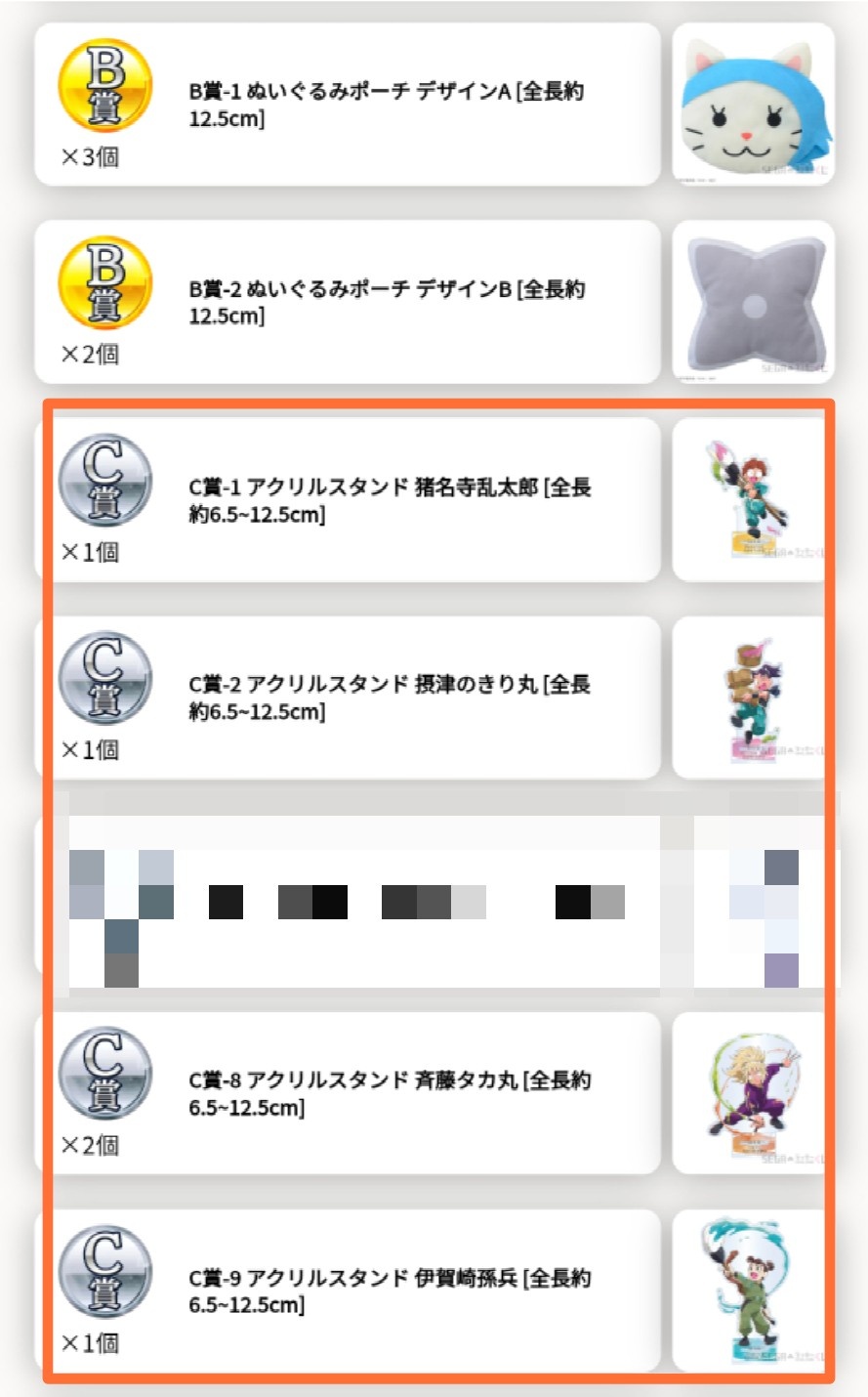View the B賞-2 shuriken pouch image

(x=753, y=302)
